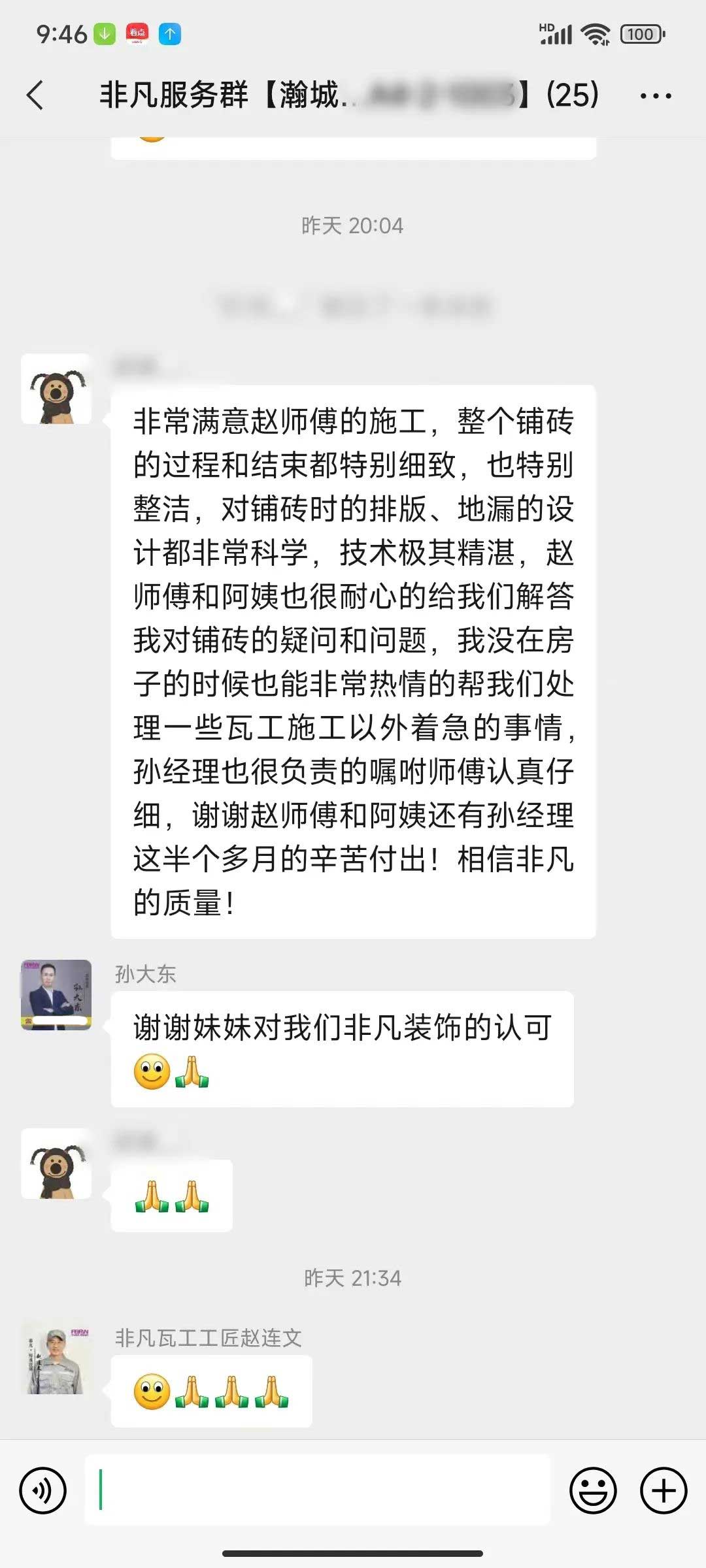View 孙大东's profile avatar

click(x=56, y=994)
